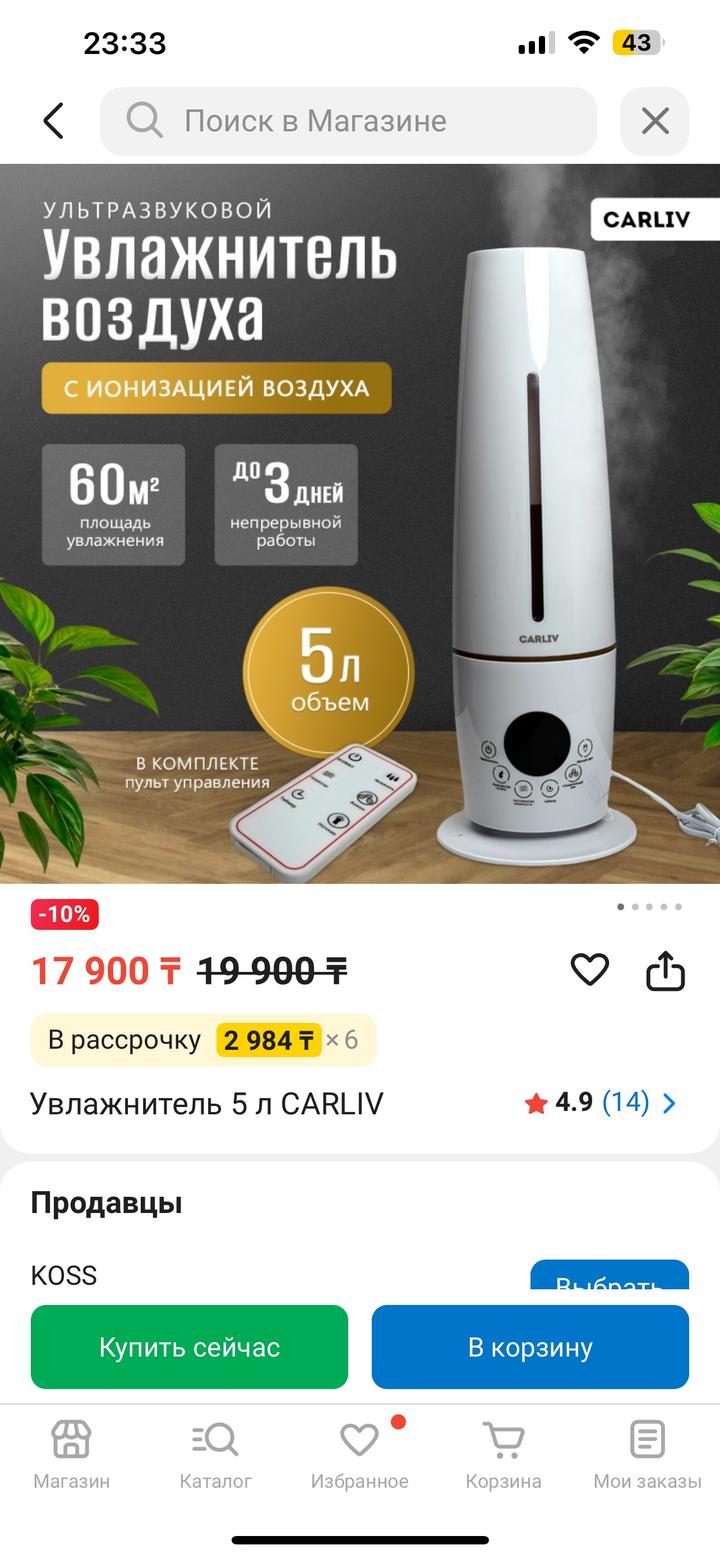This screenshot has height=1558, width=720.
Task: Go to the Избранное tab
Action: [359, 1455]
